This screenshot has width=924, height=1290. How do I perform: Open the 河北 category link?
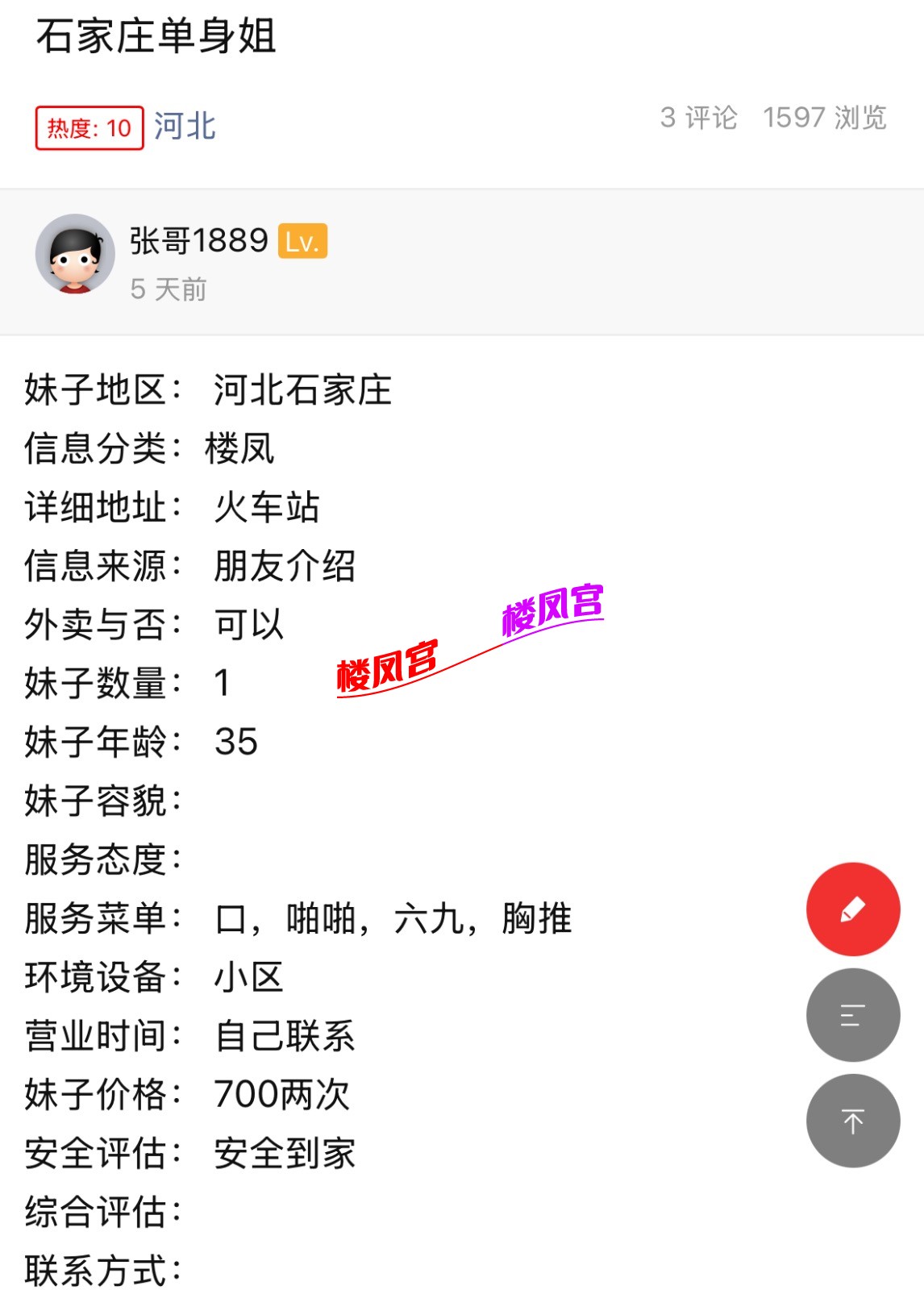point(185,127)
